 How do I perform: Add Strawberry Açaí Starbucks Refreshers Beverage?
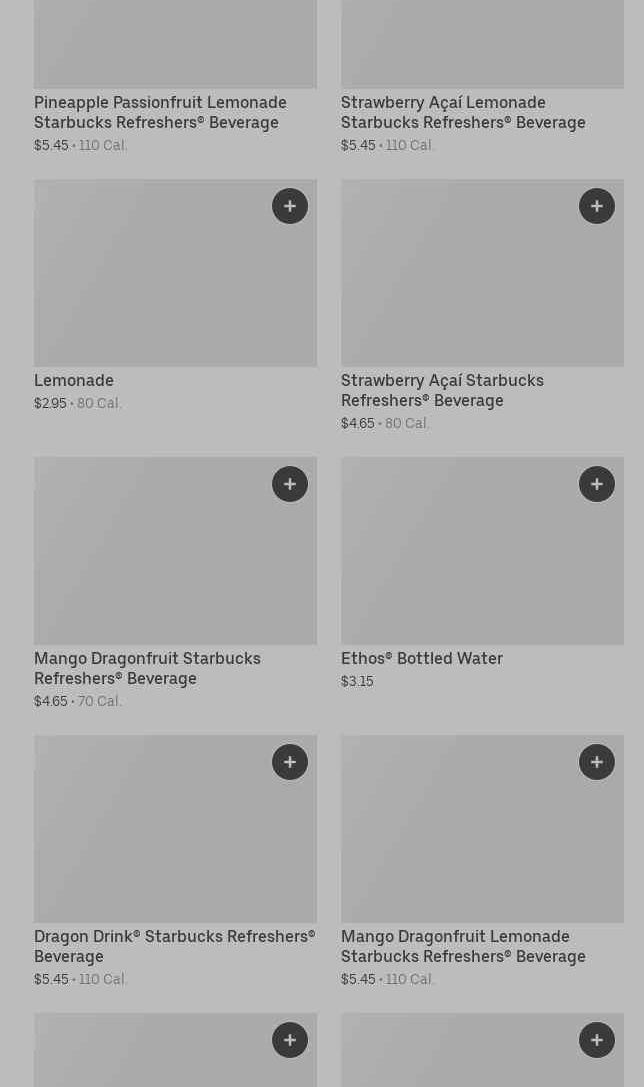(x=597, y=206)
